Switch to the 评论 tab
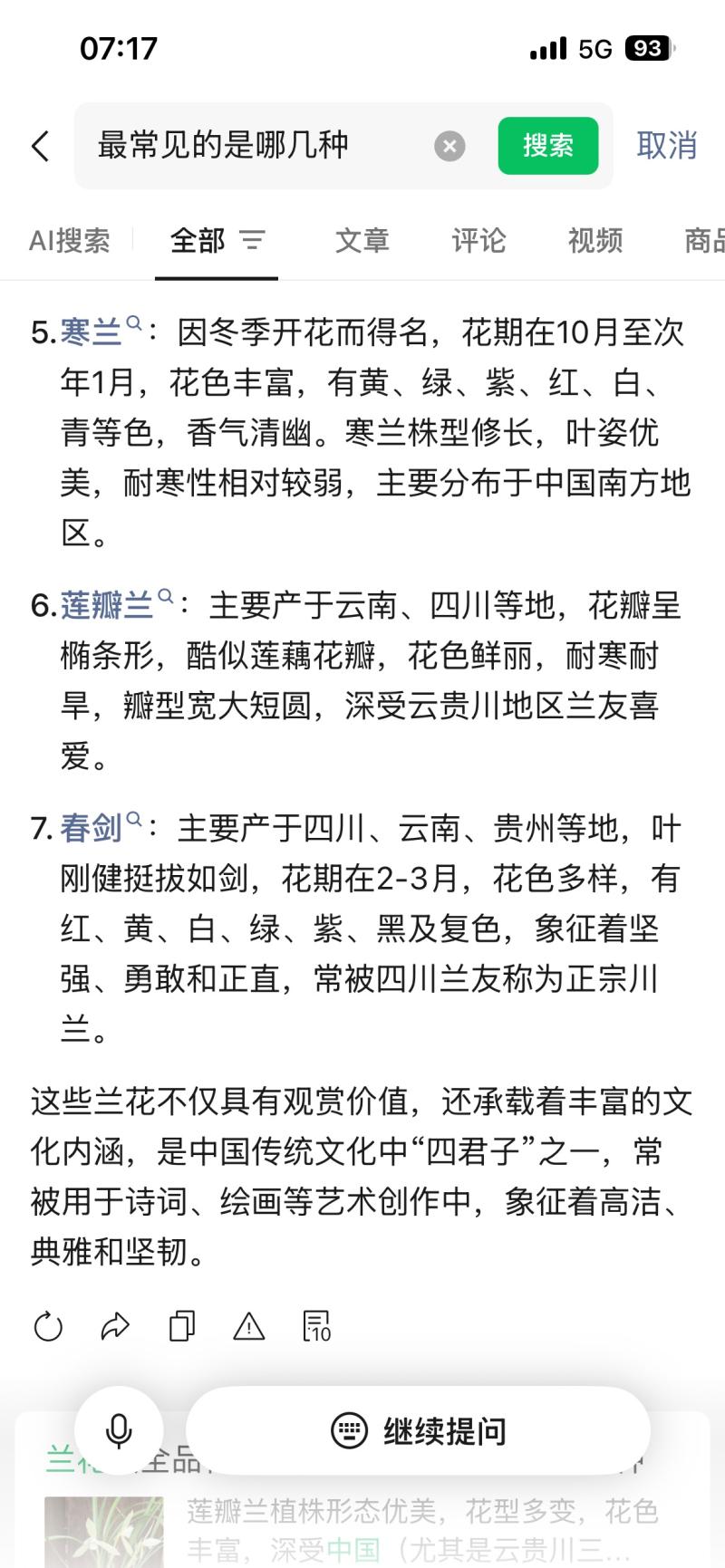Screen dimensions: 725x1568 478,241
